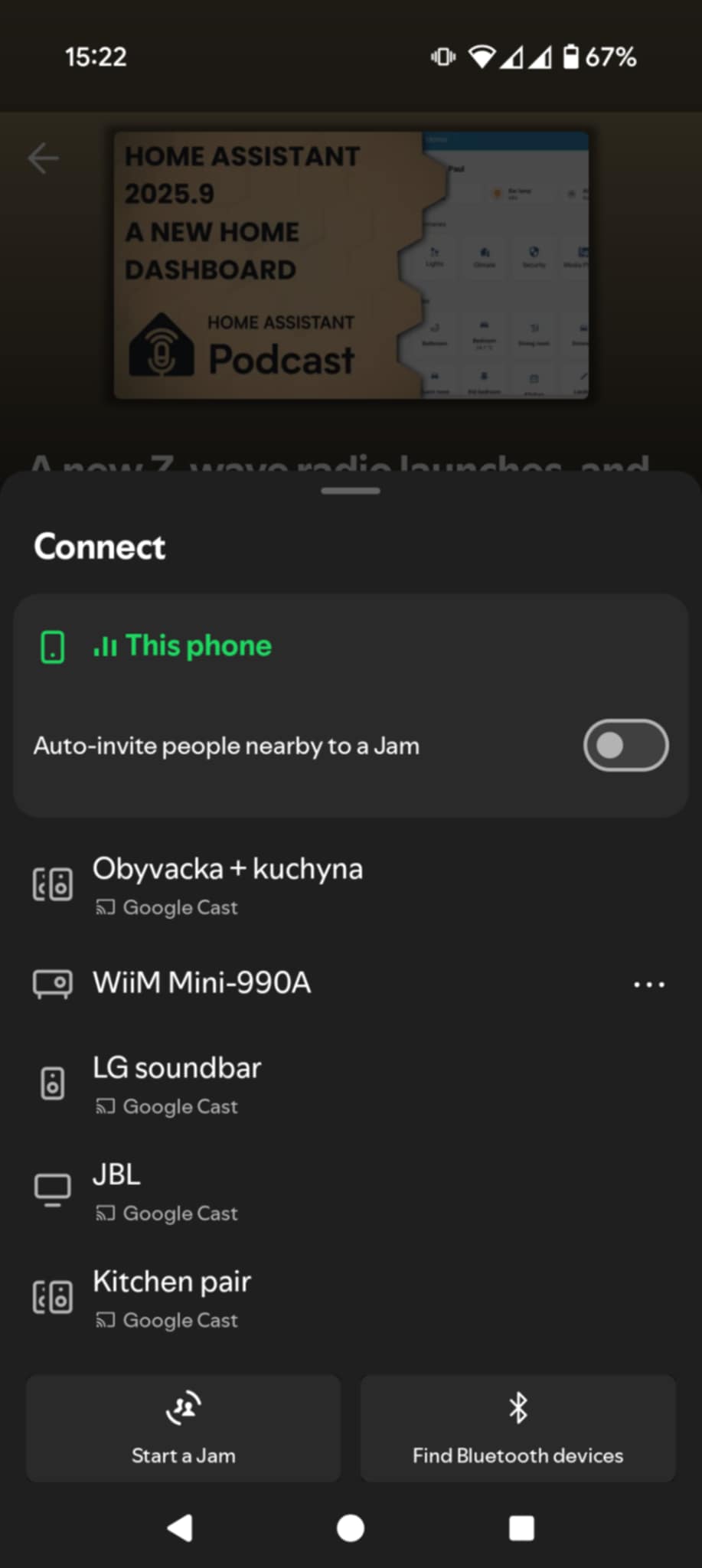Find Bluetooth devices
The width and height of the screenshot is (702, 1568).
coord(518,1428)
